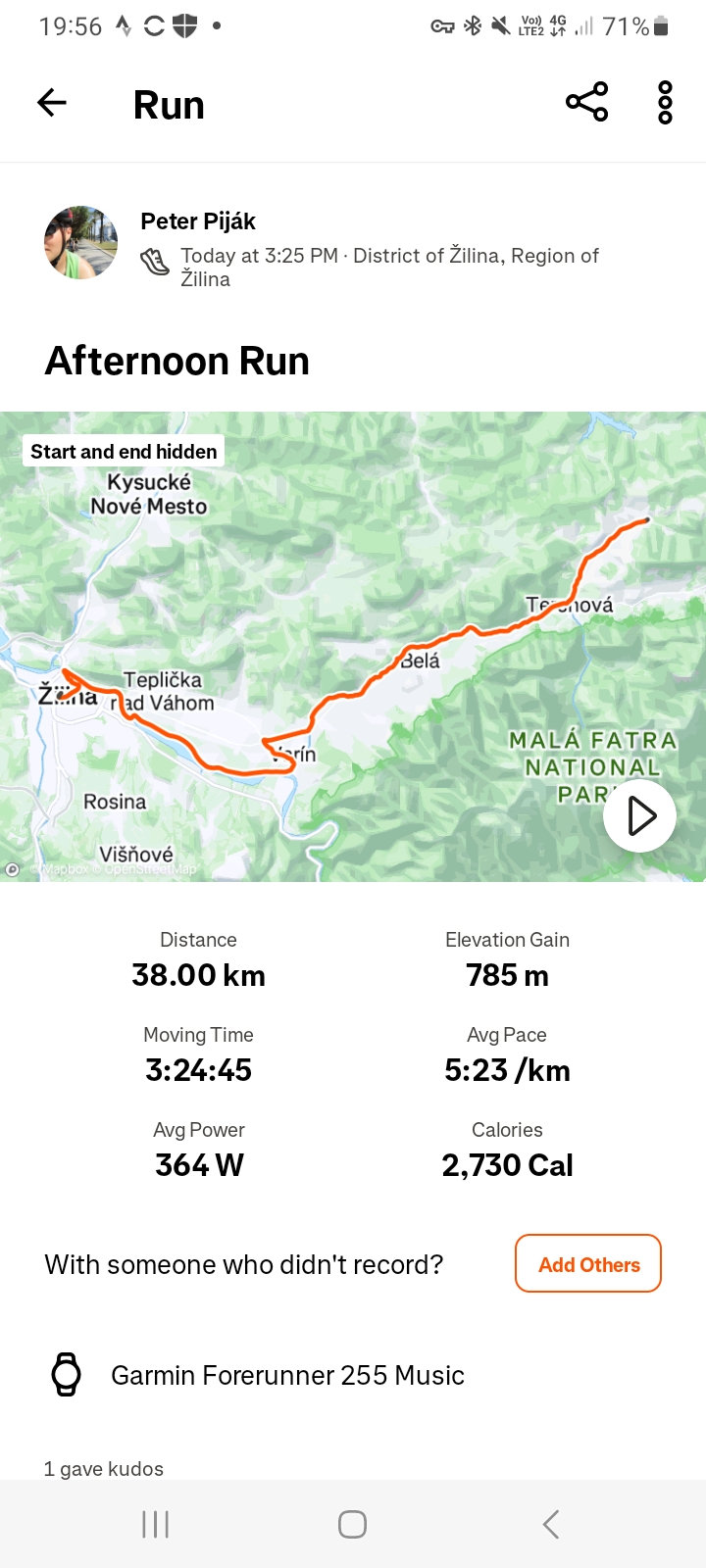Screen dimensions: 706x1568
Task: Open the Mapbox info icon on the map
Action: [x=13, y=869]
